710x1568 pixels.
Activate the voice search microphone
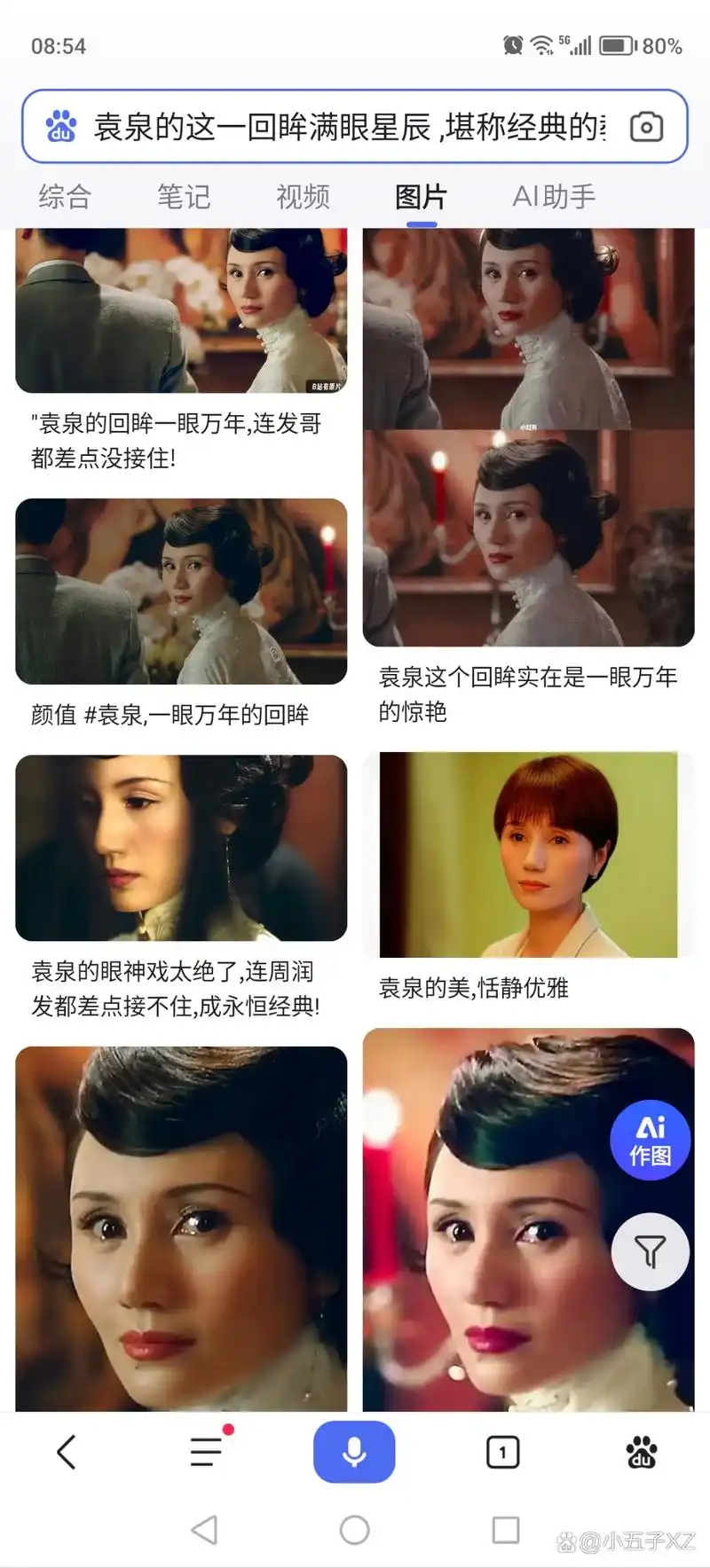click(x=354, y=1452)
